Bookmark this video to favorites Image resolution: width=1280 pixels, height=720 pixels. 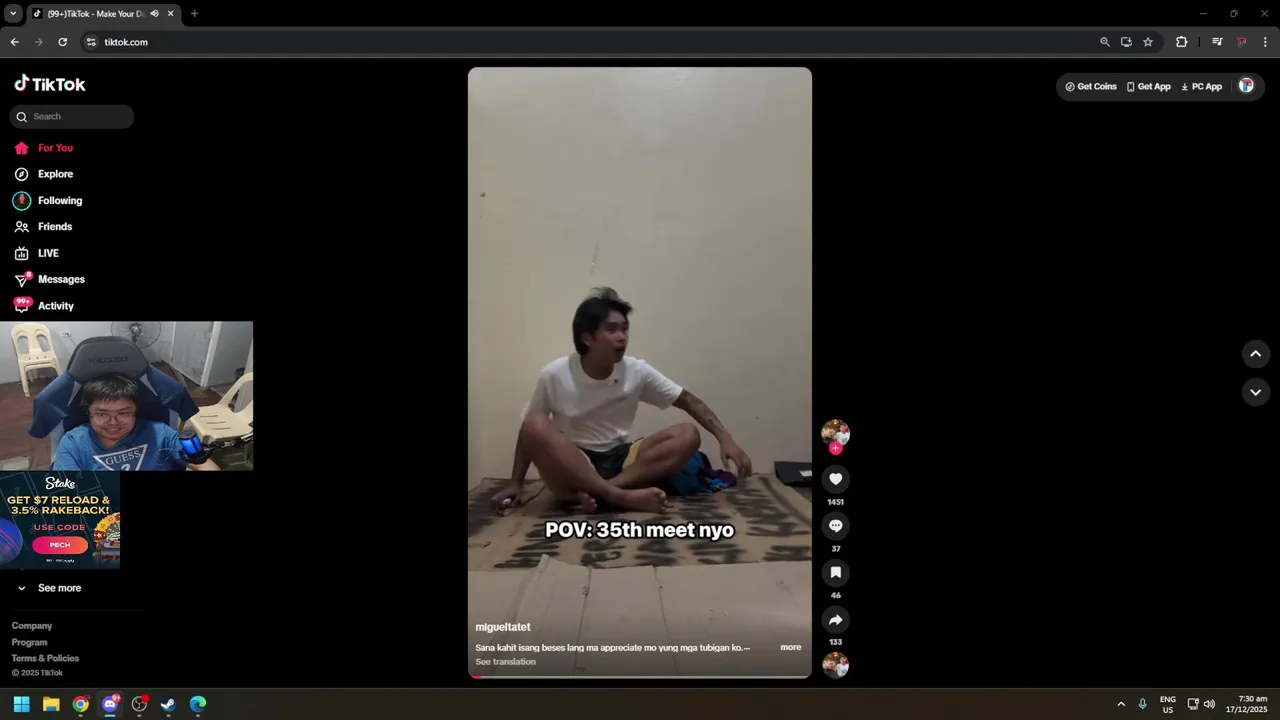pyautogui.click(x=835, y=573)
